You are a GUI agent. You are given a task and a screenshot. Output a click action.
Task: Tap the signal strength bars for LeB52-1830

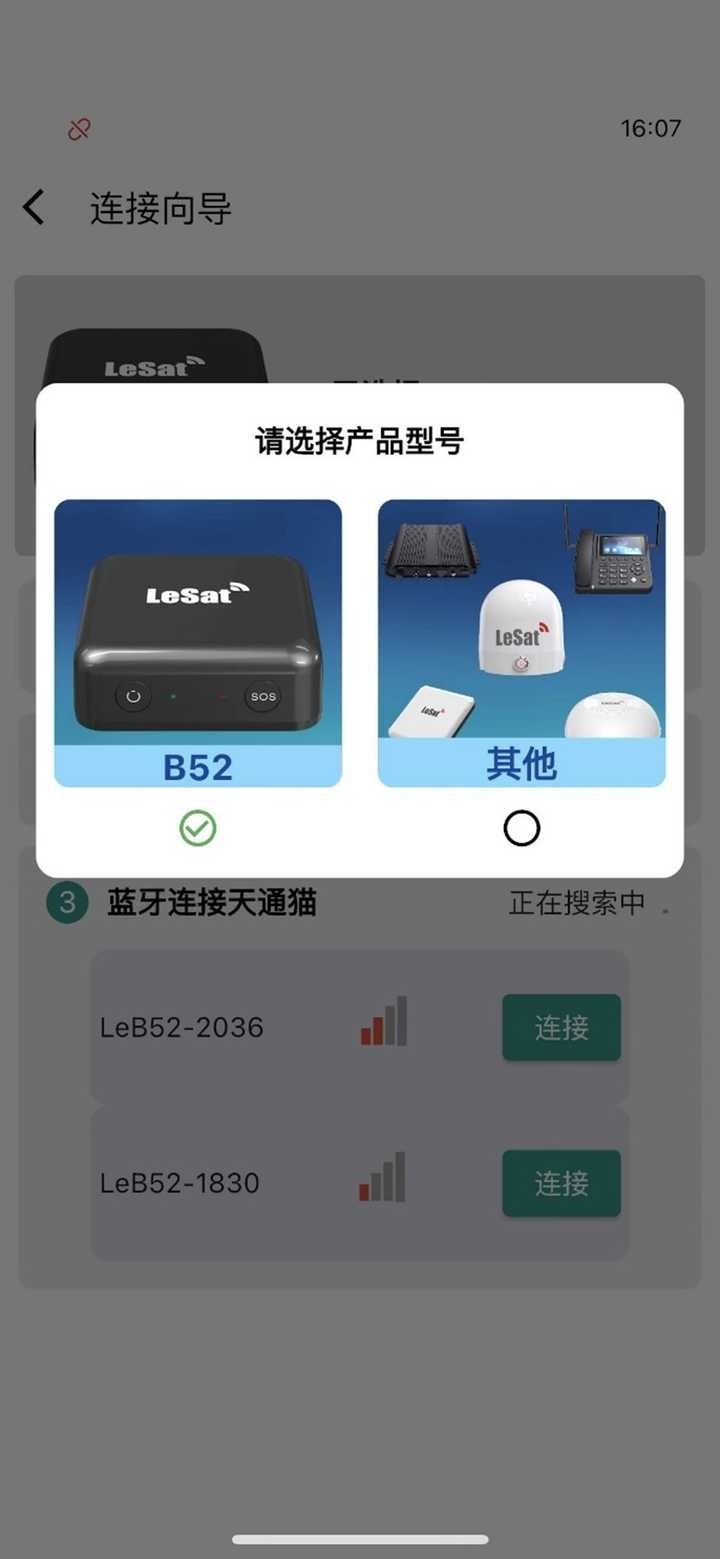385,1183
